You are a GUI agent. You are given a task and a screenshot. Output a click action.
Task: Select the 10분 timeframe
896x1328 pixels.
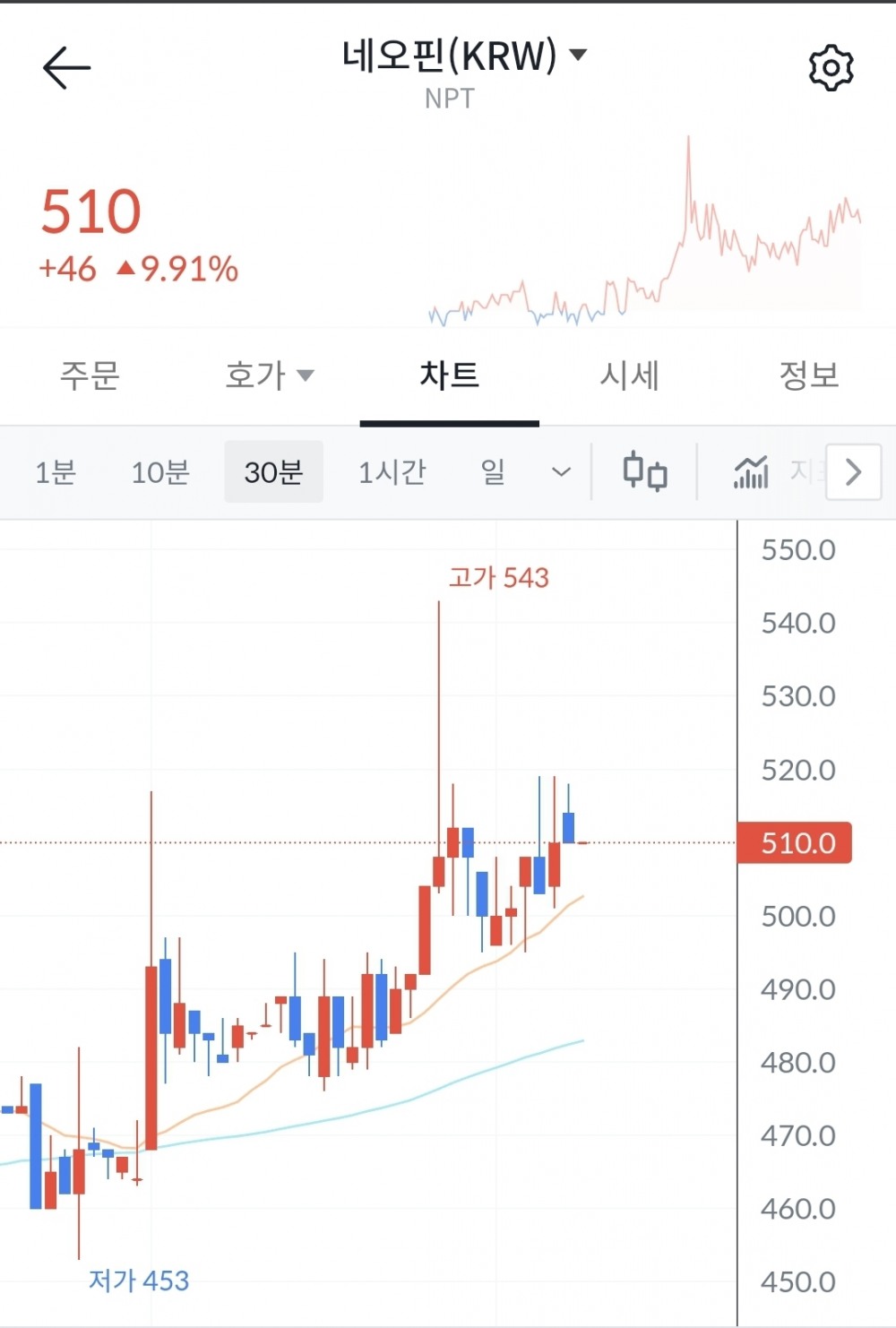pos(159,471)
